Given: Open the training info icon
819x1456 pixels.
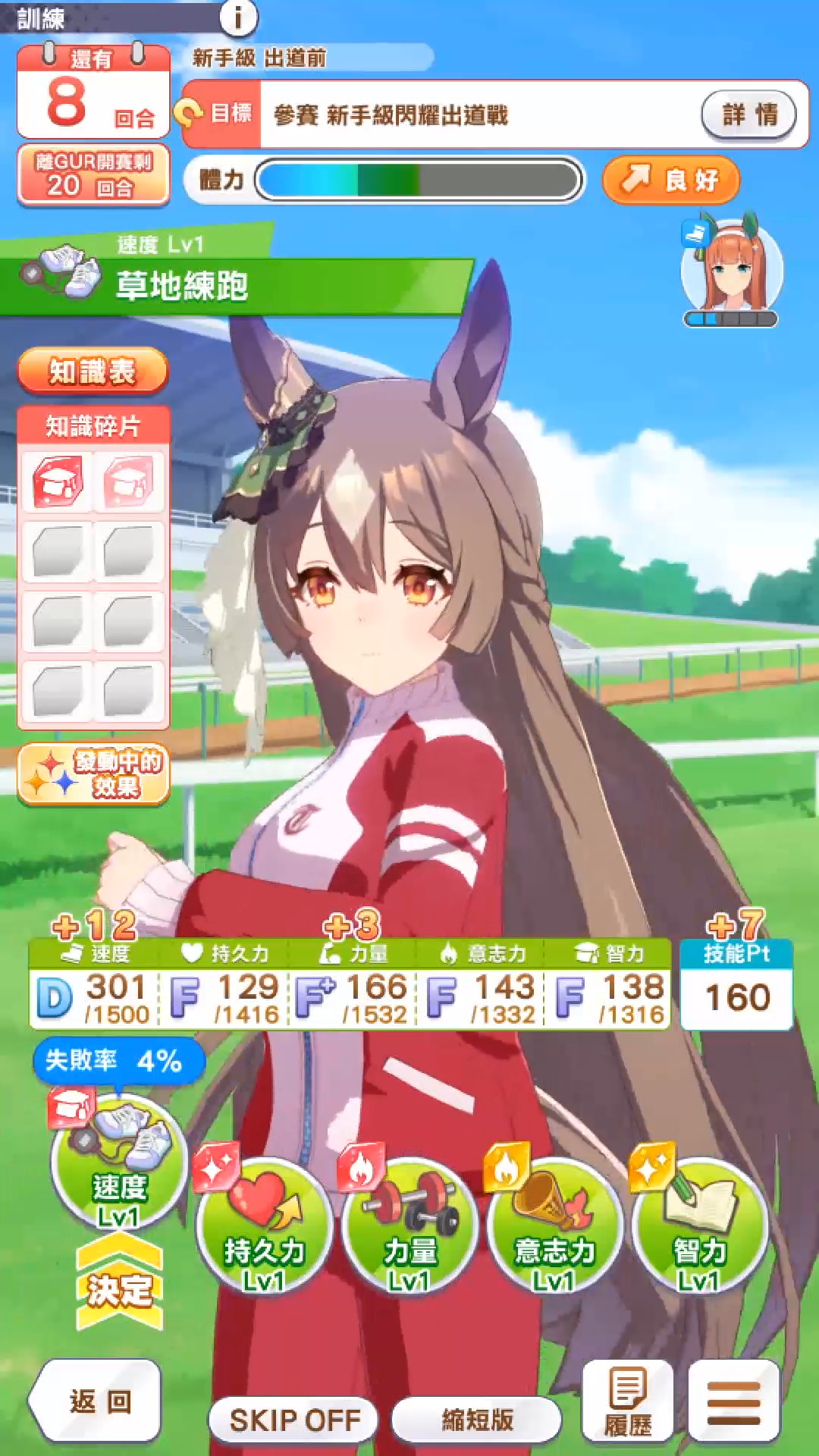Looking at the screenshot, I should (238, 17).
